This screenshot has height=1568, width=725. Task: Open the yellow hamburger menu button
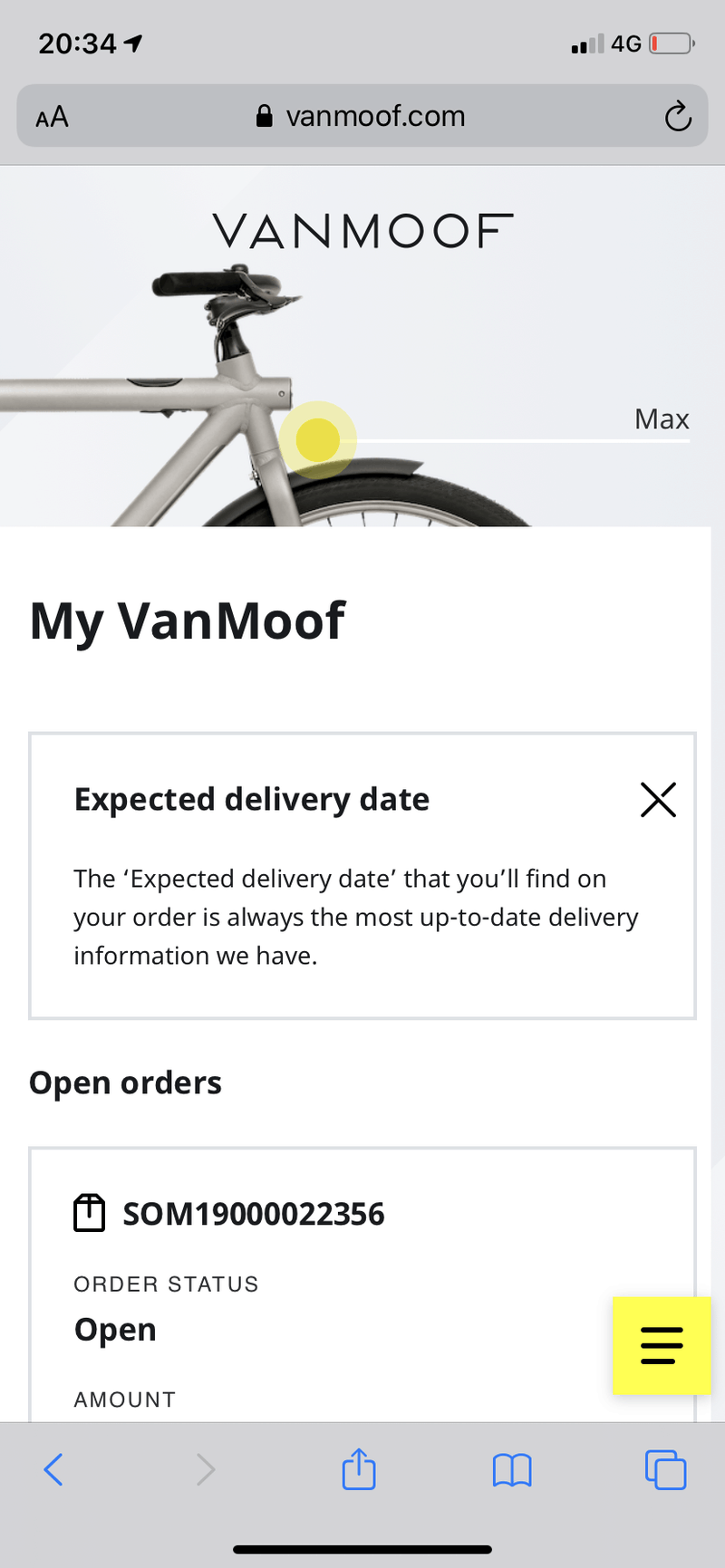pos(662,1345)
